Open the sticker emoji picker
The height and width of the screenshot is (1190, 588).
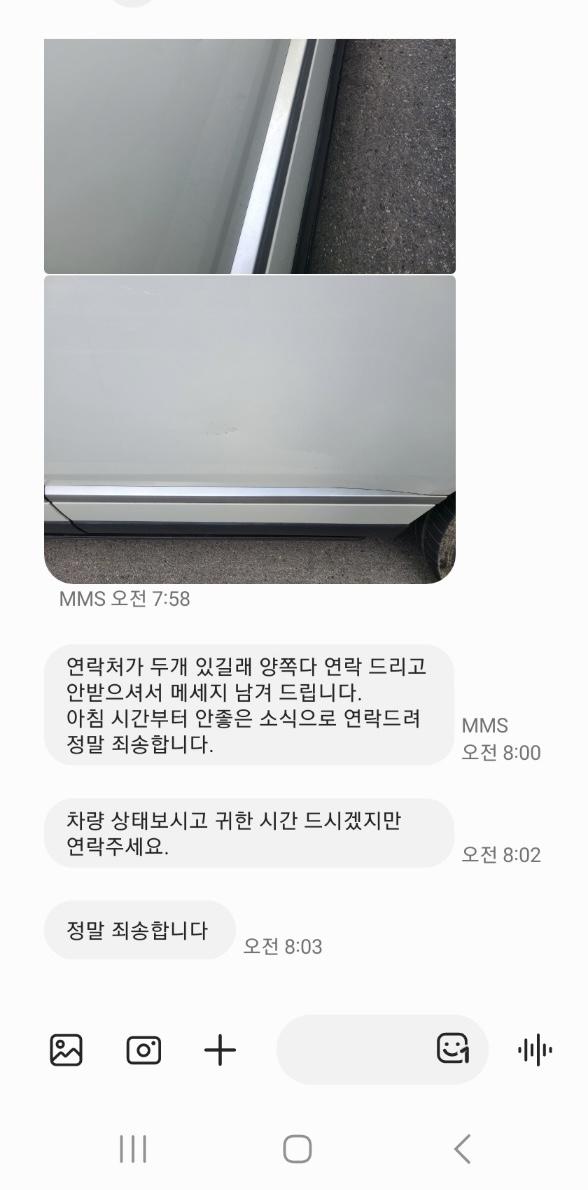[453, 1049]
